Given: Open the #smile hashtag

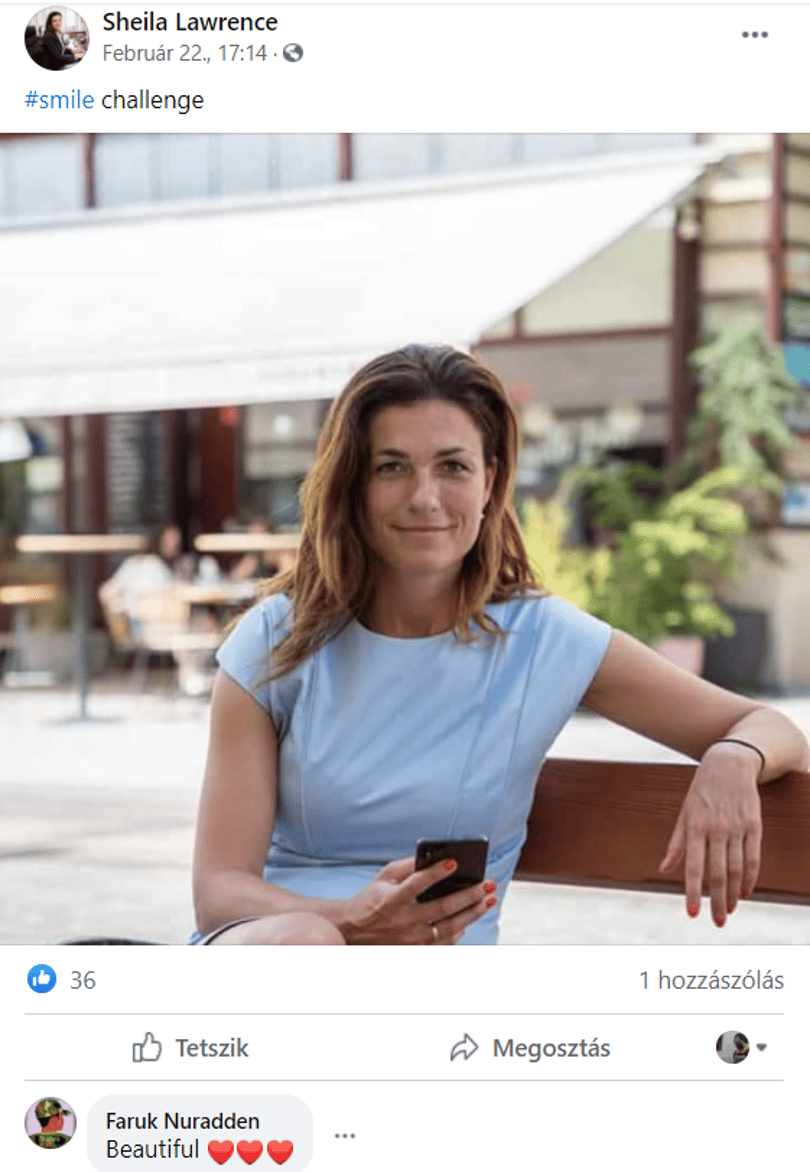Looking at the screenshot, I should 60,99.
